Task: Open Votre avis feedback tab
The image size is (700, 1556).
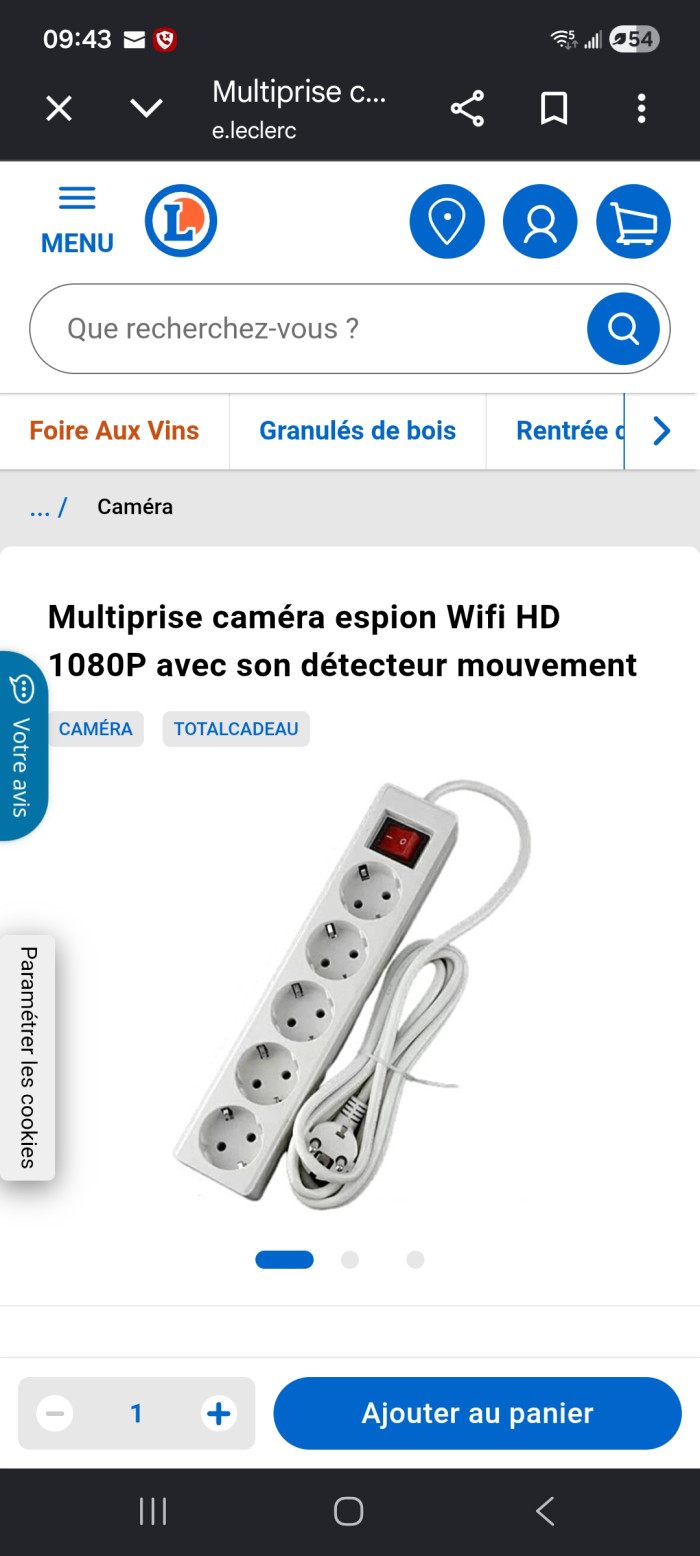Action: [x=22, y=746]
